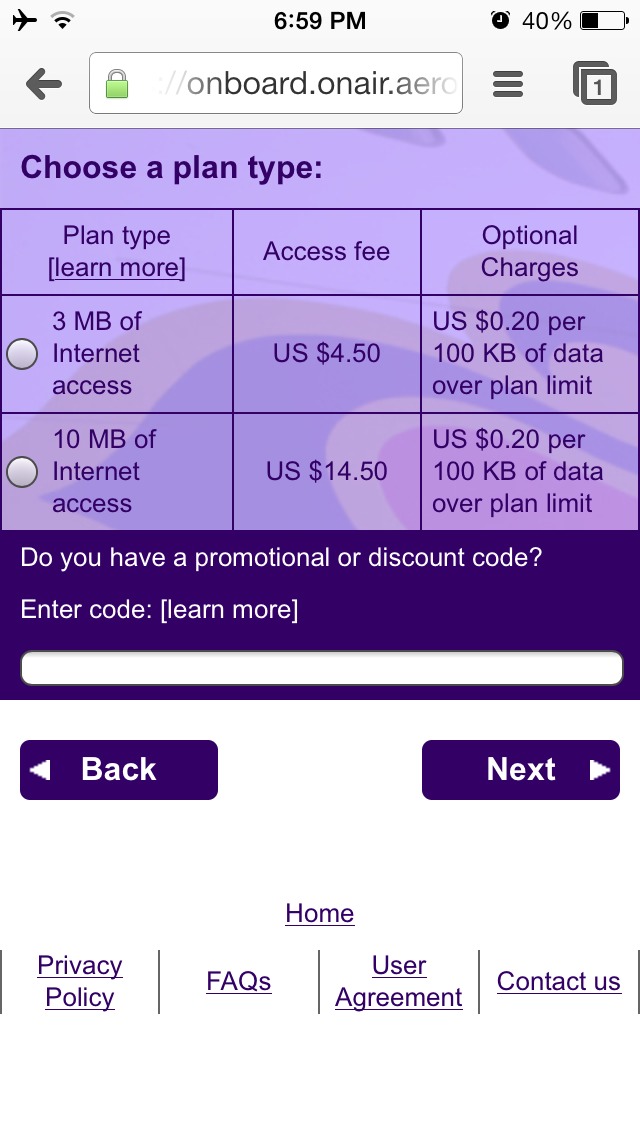Open the FAQs link
Image resolution: width=640 pixels, height=1136 pixels.
pyautogui.click(x=238, y=981)
